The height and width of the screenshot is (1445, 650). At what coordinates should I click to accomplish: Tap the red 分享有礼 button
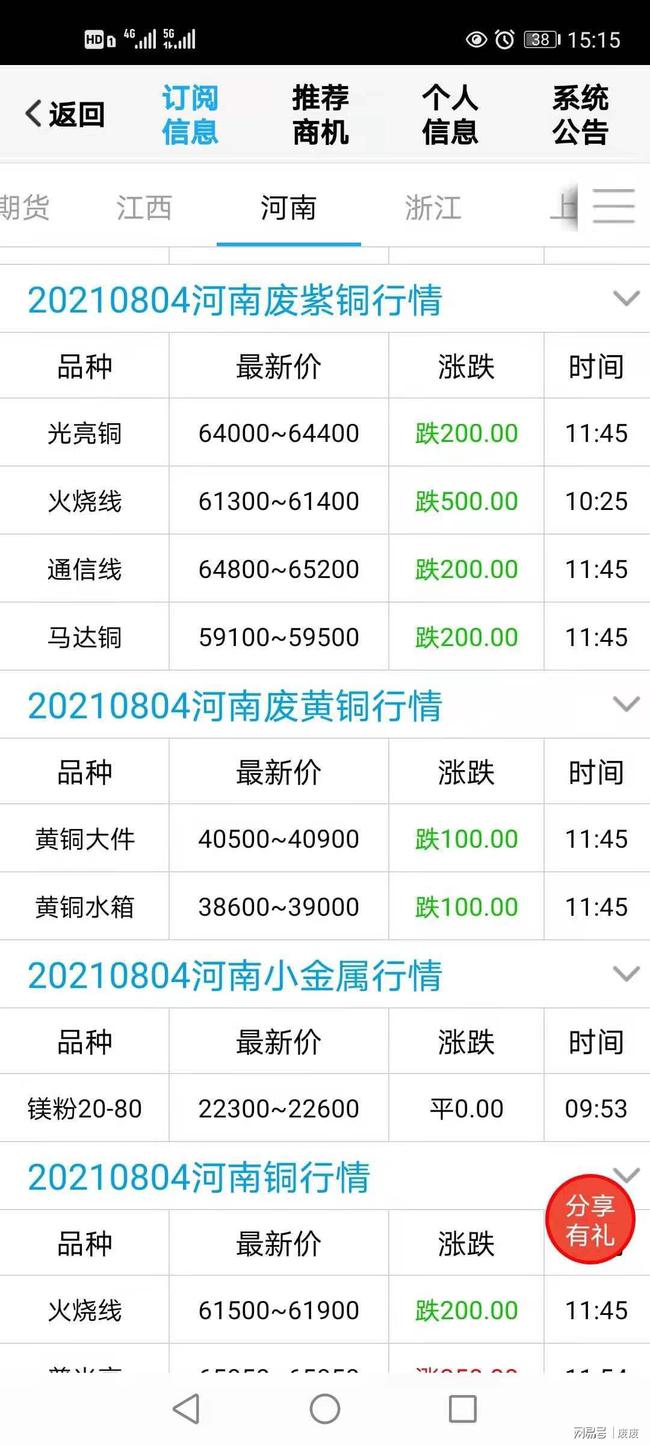[590, 1219]
